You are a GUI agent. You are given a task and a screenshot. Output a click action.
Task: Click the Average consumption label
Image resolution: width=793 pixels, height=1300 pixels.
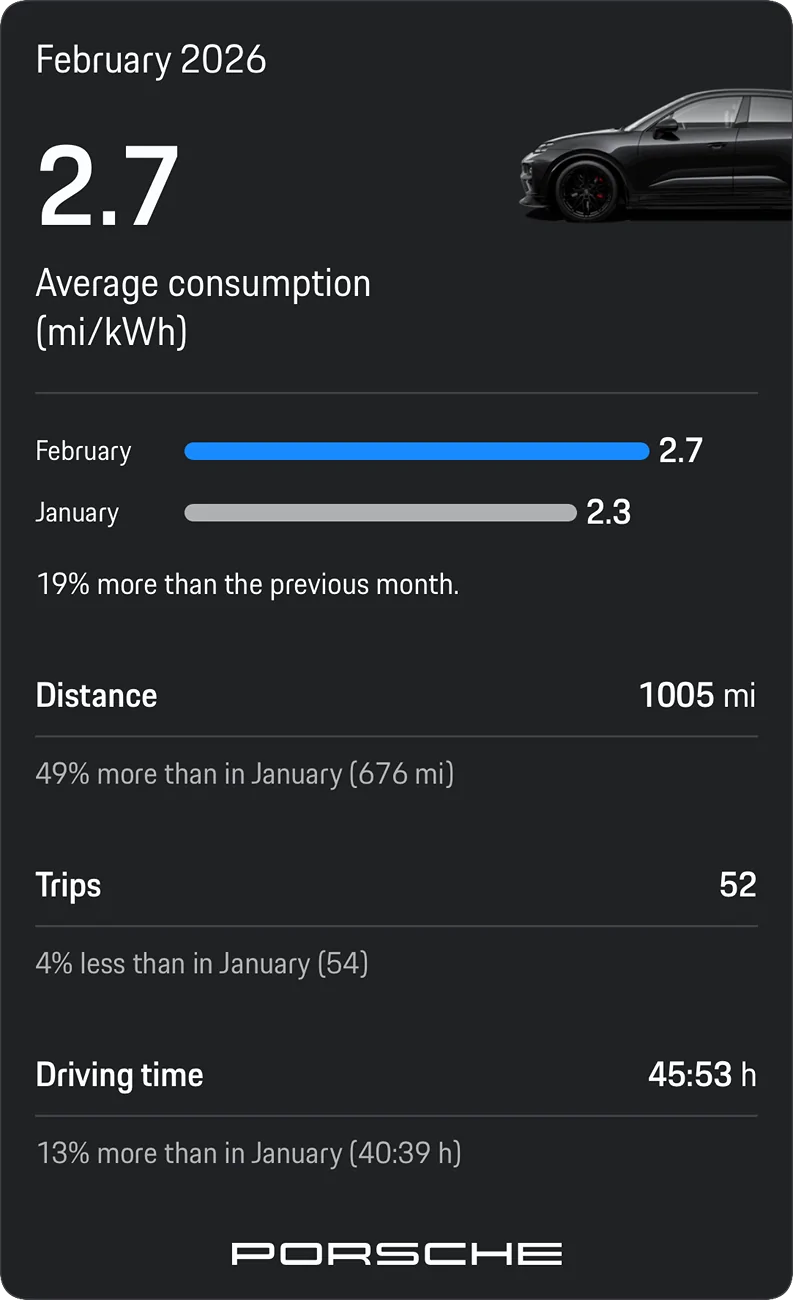(203, 283)
